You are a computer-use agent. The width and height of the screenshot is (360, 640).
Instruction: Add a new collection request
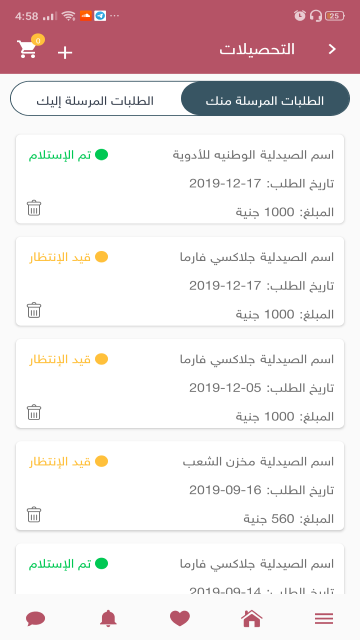[x=65, y=53]
